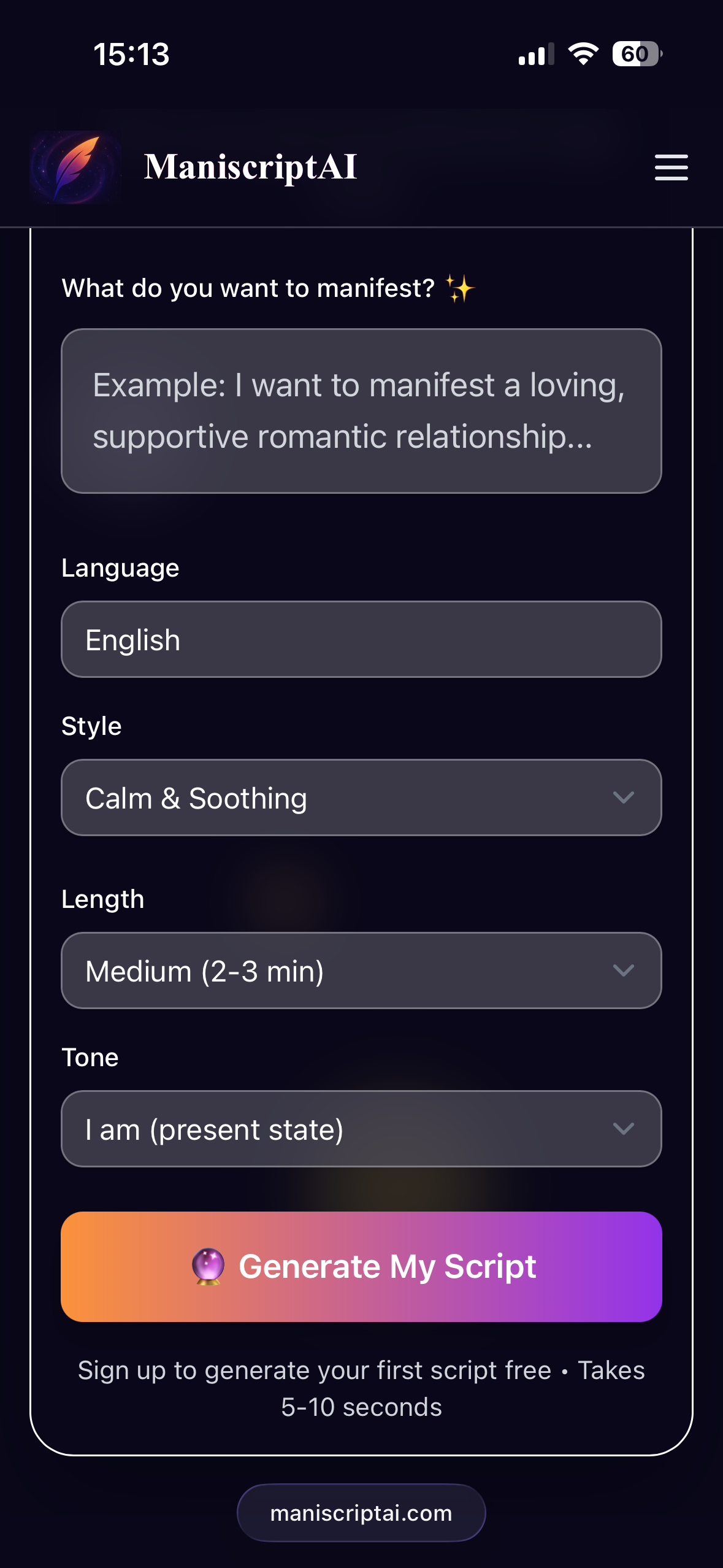Screen dimensions: 723x1568
Task: Open the hamburger menu
Action: [x=671, y=167]
